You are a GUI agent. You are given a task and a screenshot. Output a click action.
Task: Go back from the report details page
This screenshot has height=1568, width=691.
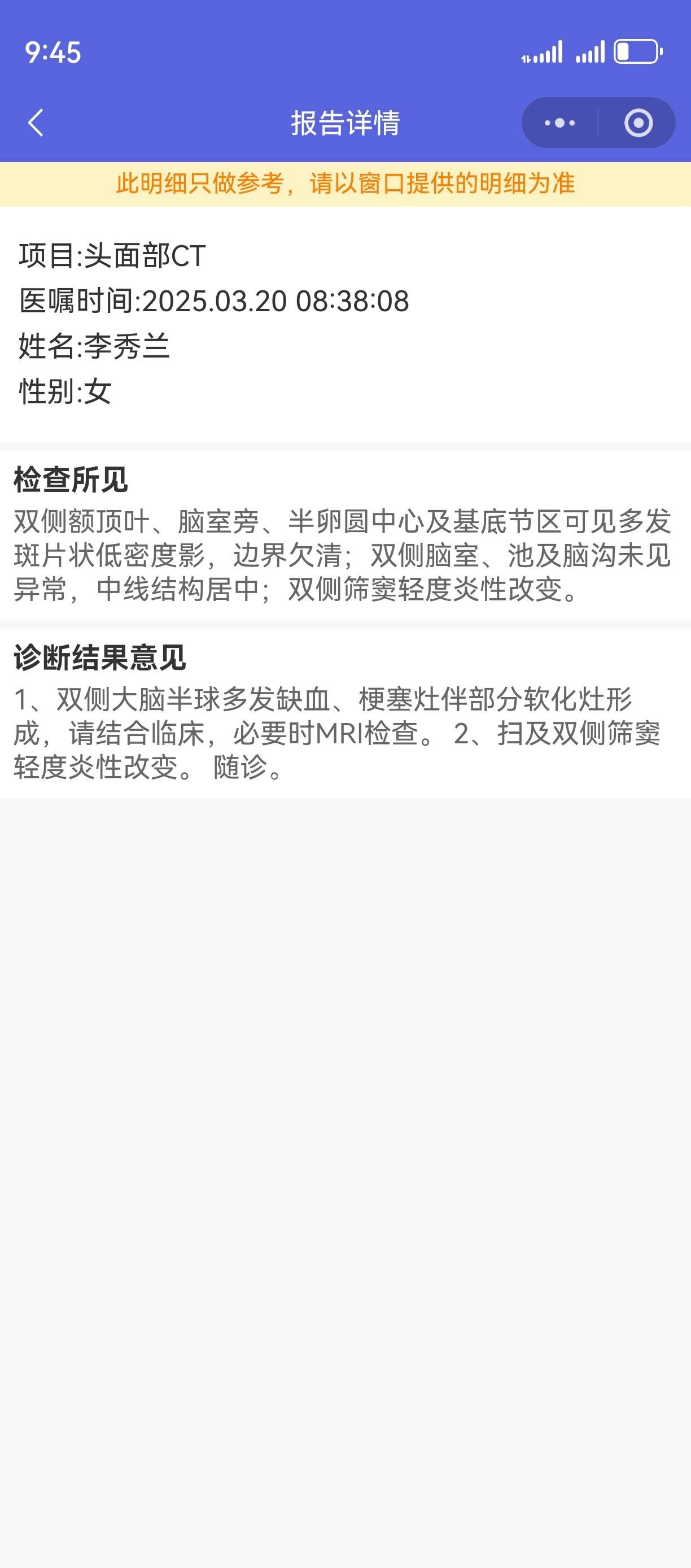(x=36, y=123)
